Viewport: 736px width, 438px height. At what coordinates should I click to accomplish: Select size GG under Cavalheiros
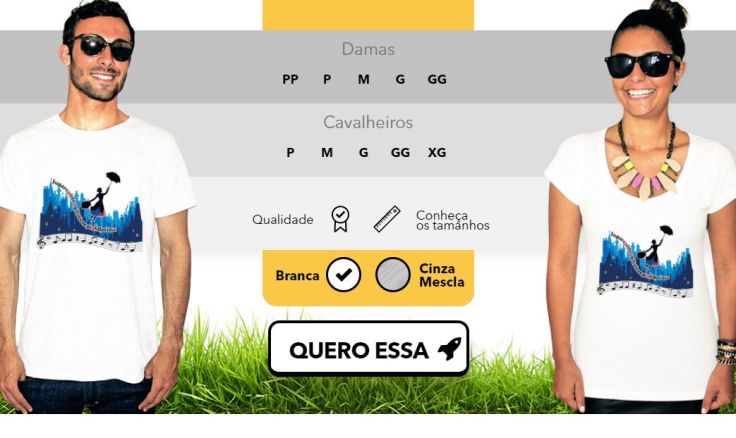(x=400, y=153)
